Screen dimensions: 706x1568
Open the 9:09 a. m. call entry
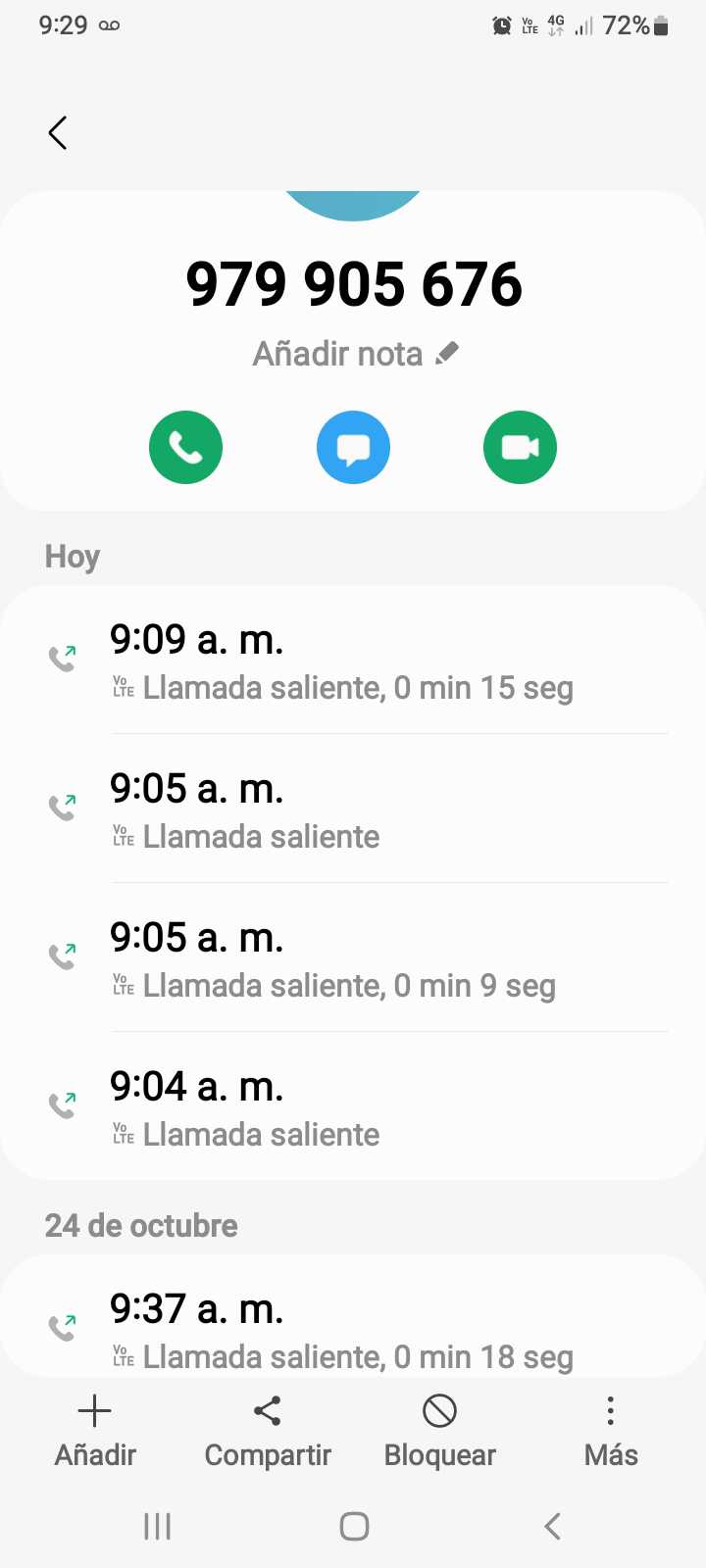coord(353,661)
